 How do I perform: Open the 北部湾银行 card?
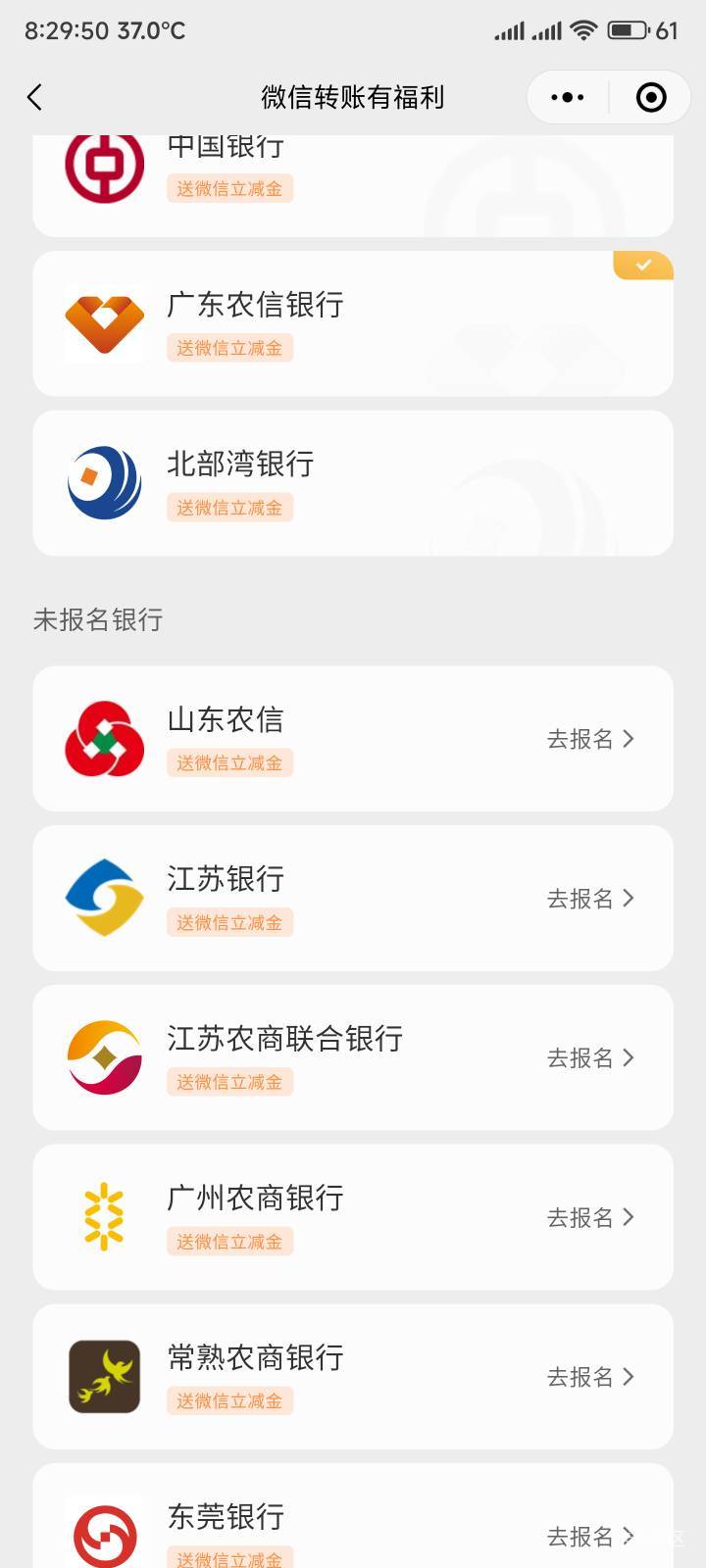pos(353,483)
